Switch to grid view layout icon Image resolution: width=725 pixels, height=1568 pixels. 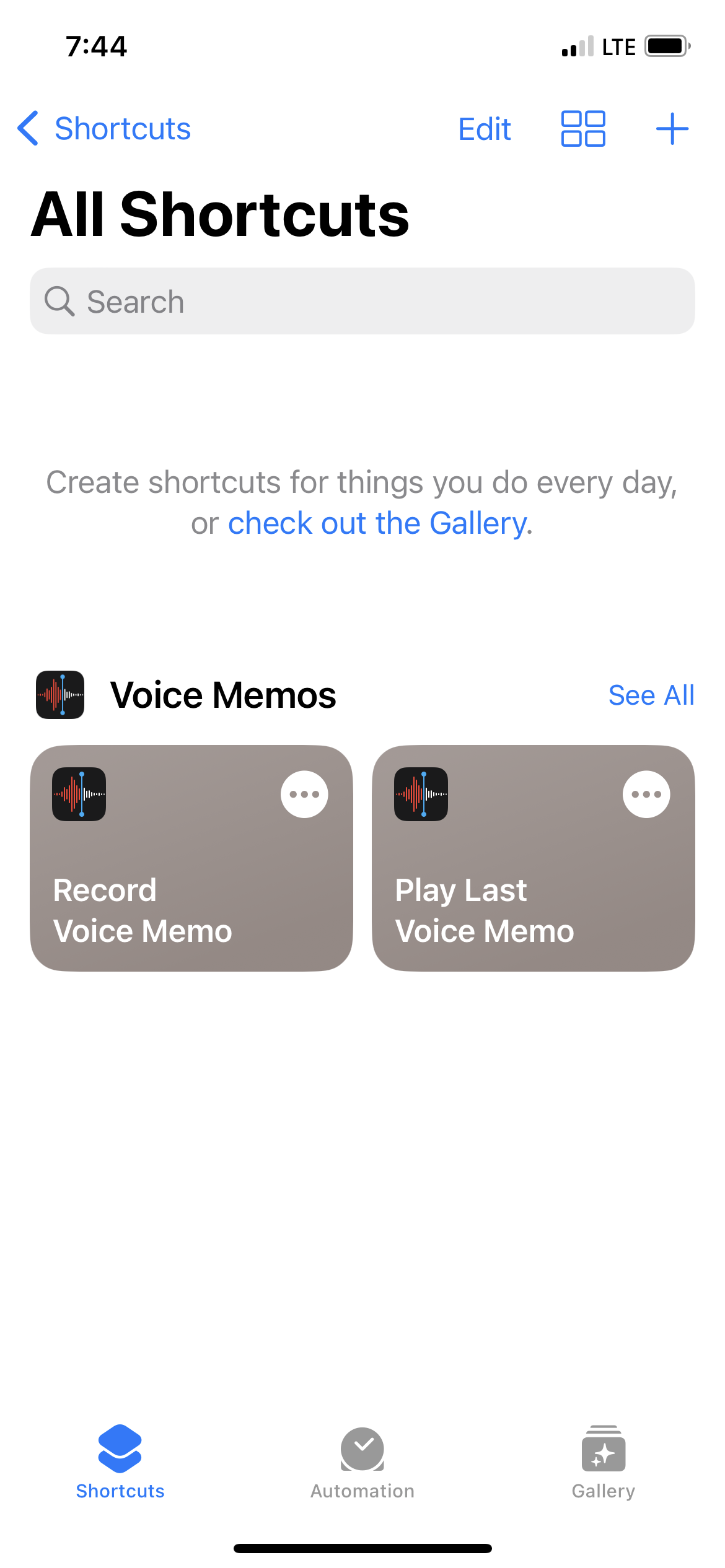tap(582, 129)
